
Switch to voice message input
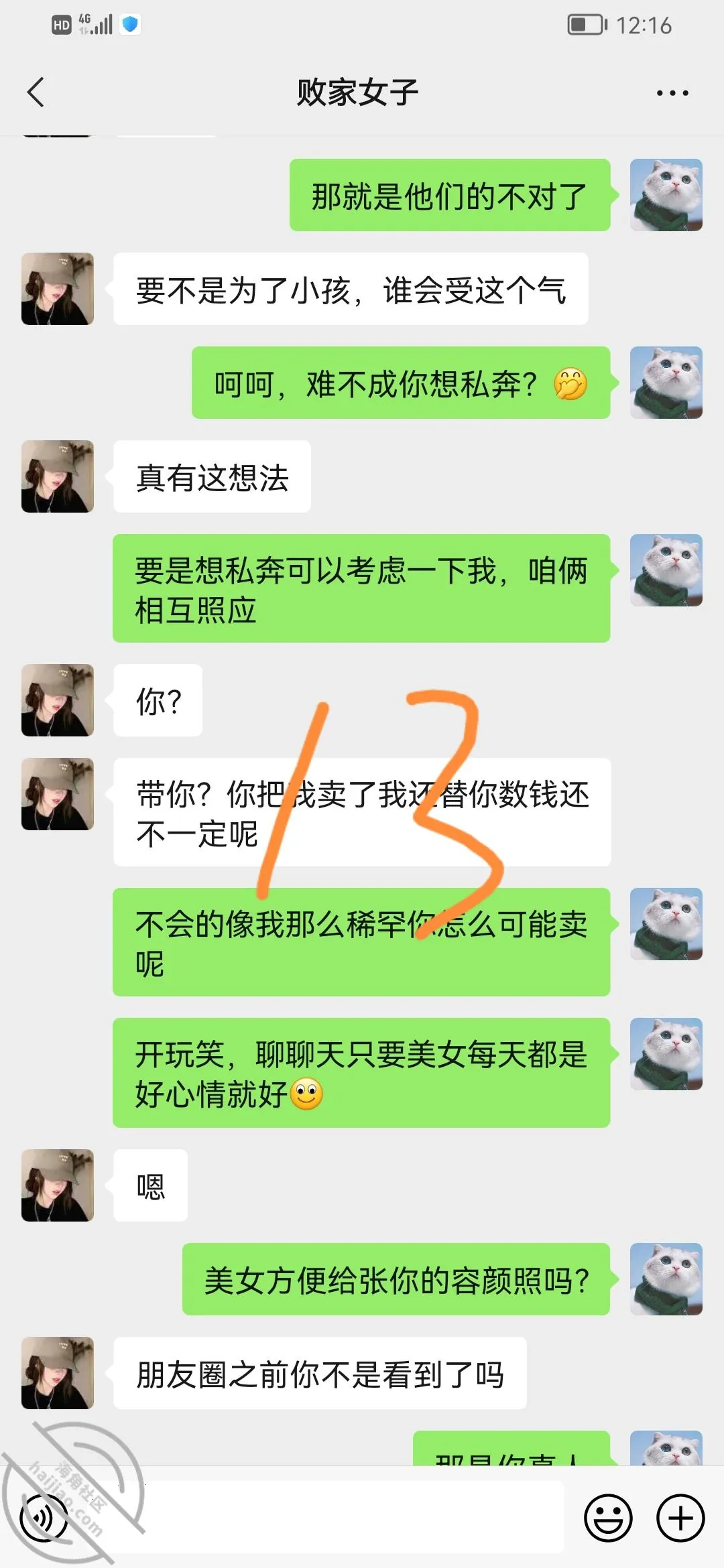point(44,1518)
